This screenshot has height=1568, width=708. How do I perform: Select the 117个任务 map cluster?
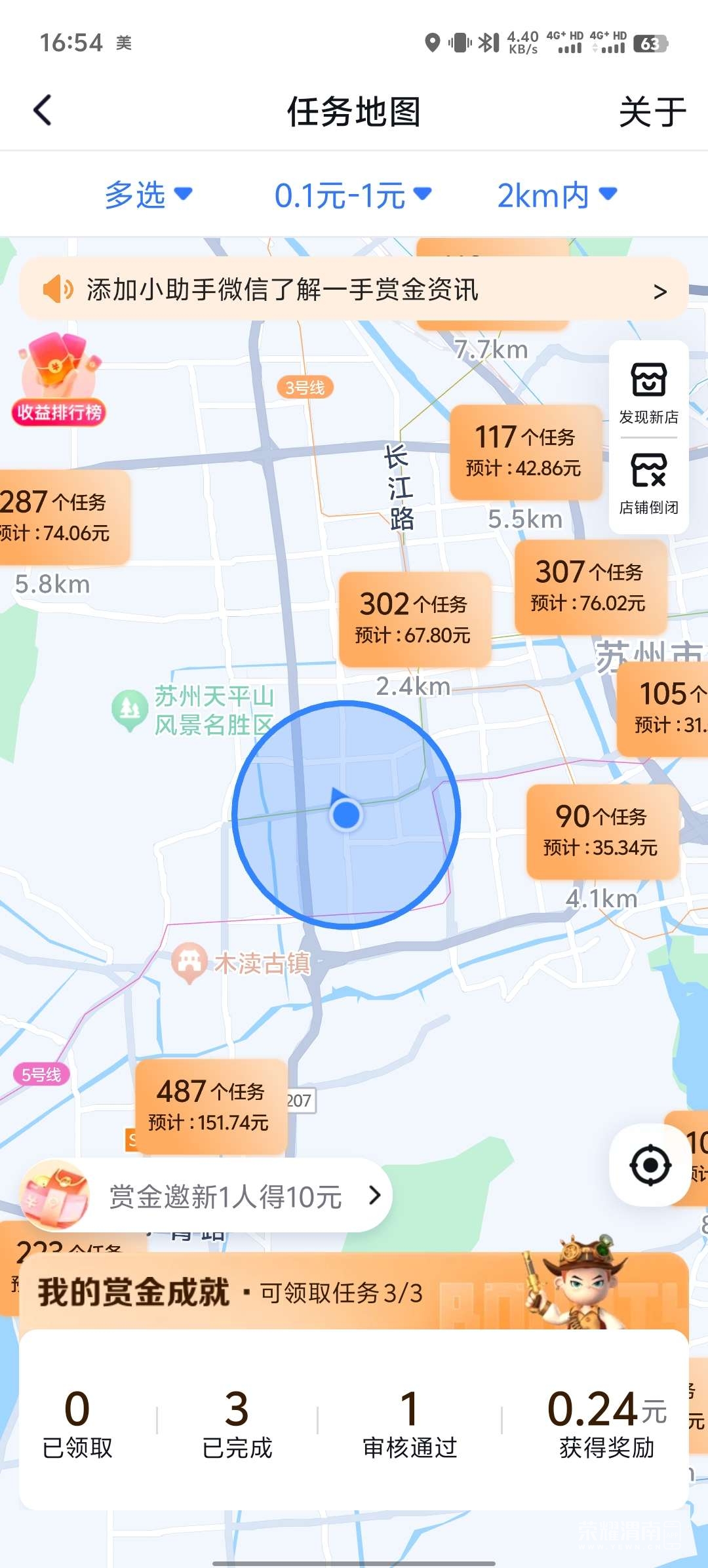(x=525, y=451)
